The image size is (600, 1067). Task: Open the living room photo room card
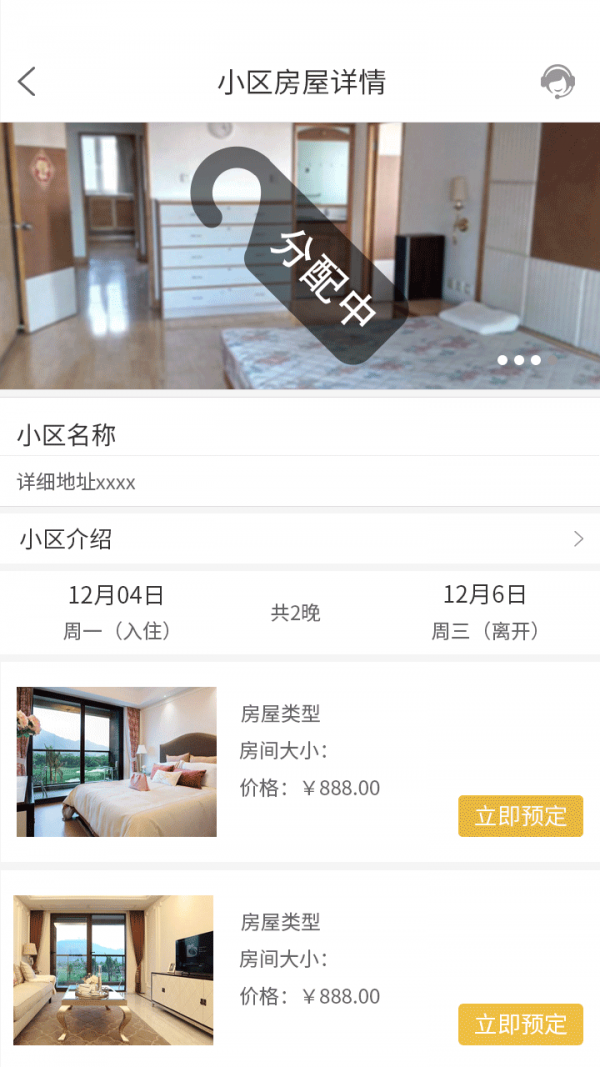[114, 970]
